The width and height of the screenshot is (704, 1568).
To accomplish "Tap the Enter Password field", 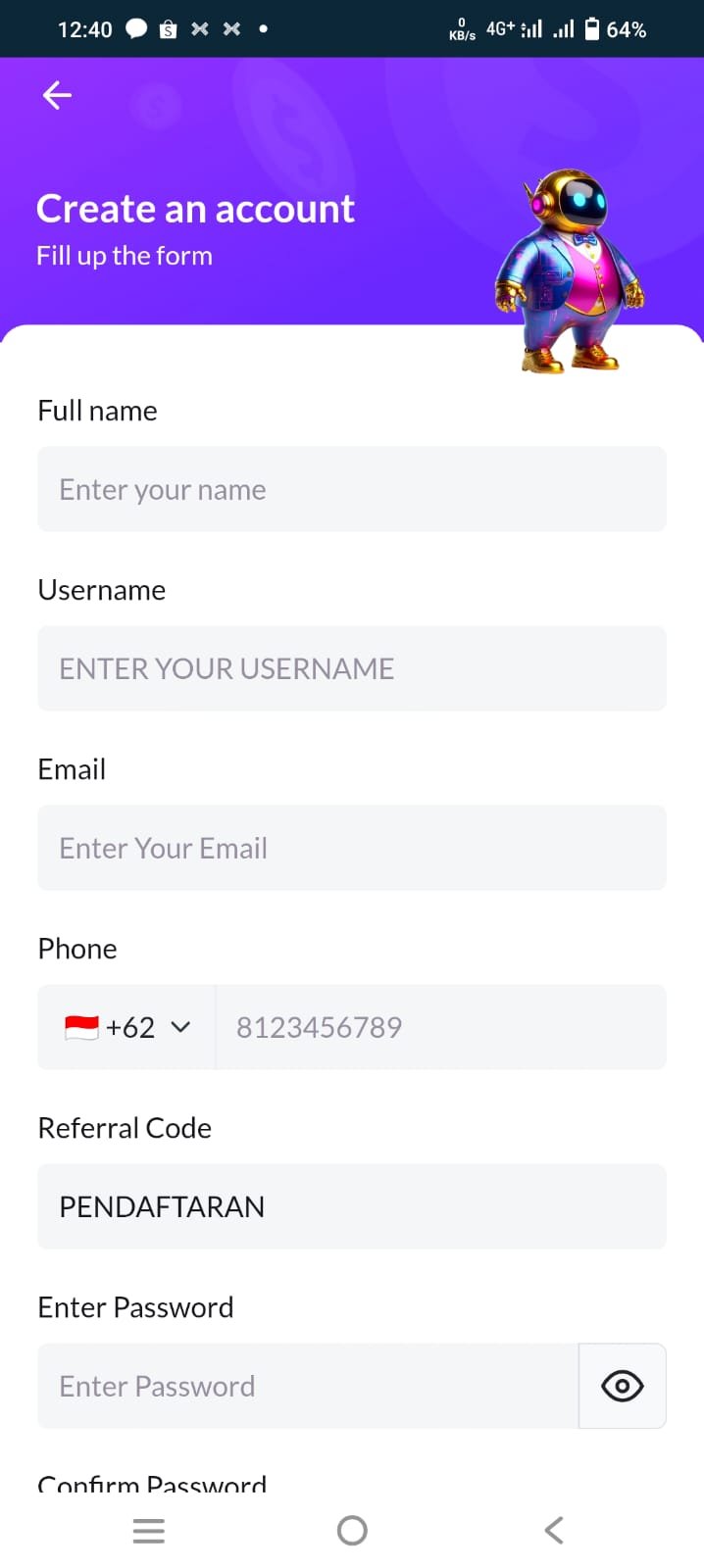I will pos(308,1386).
